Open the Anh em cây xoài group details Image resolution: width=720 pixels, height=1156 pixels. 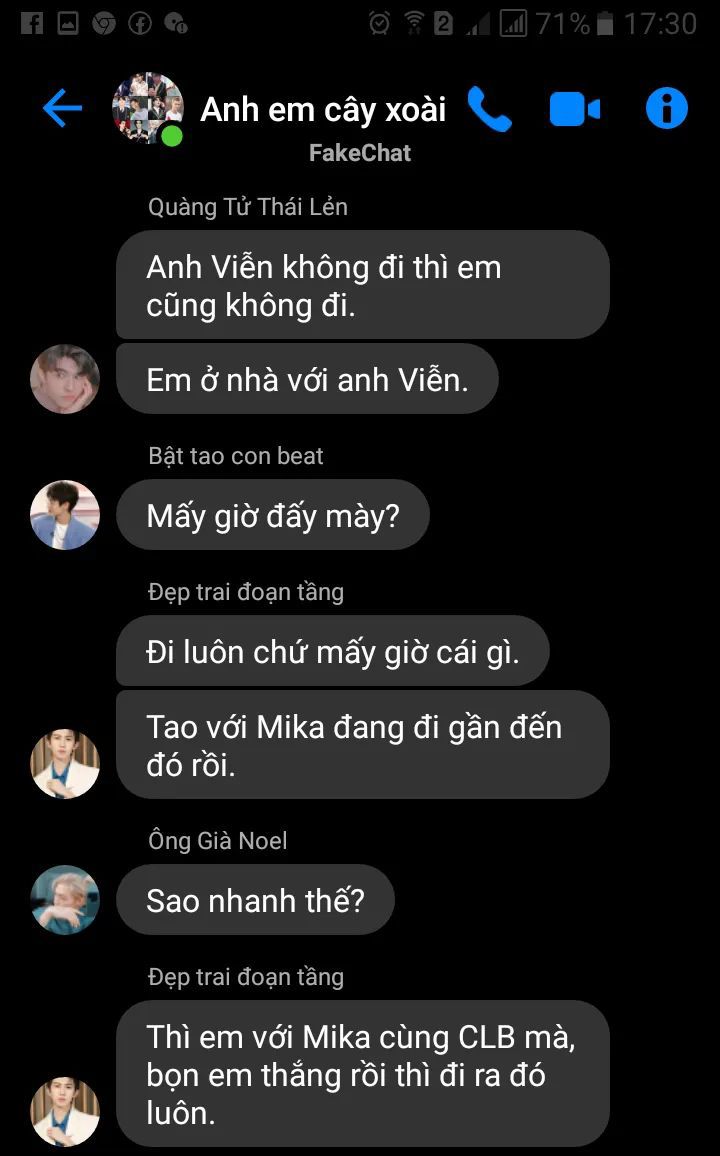(x=323, y=109)
